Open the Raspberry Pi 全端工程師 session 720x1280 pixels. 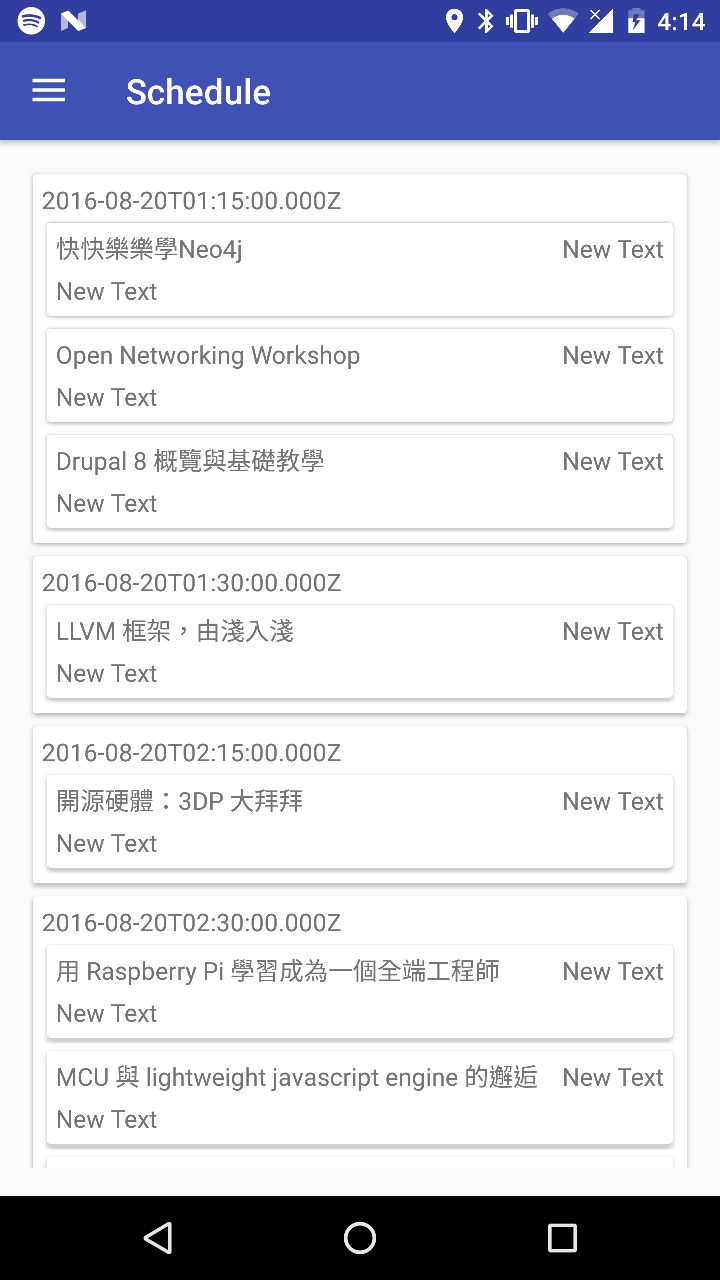tap(359, 992)
